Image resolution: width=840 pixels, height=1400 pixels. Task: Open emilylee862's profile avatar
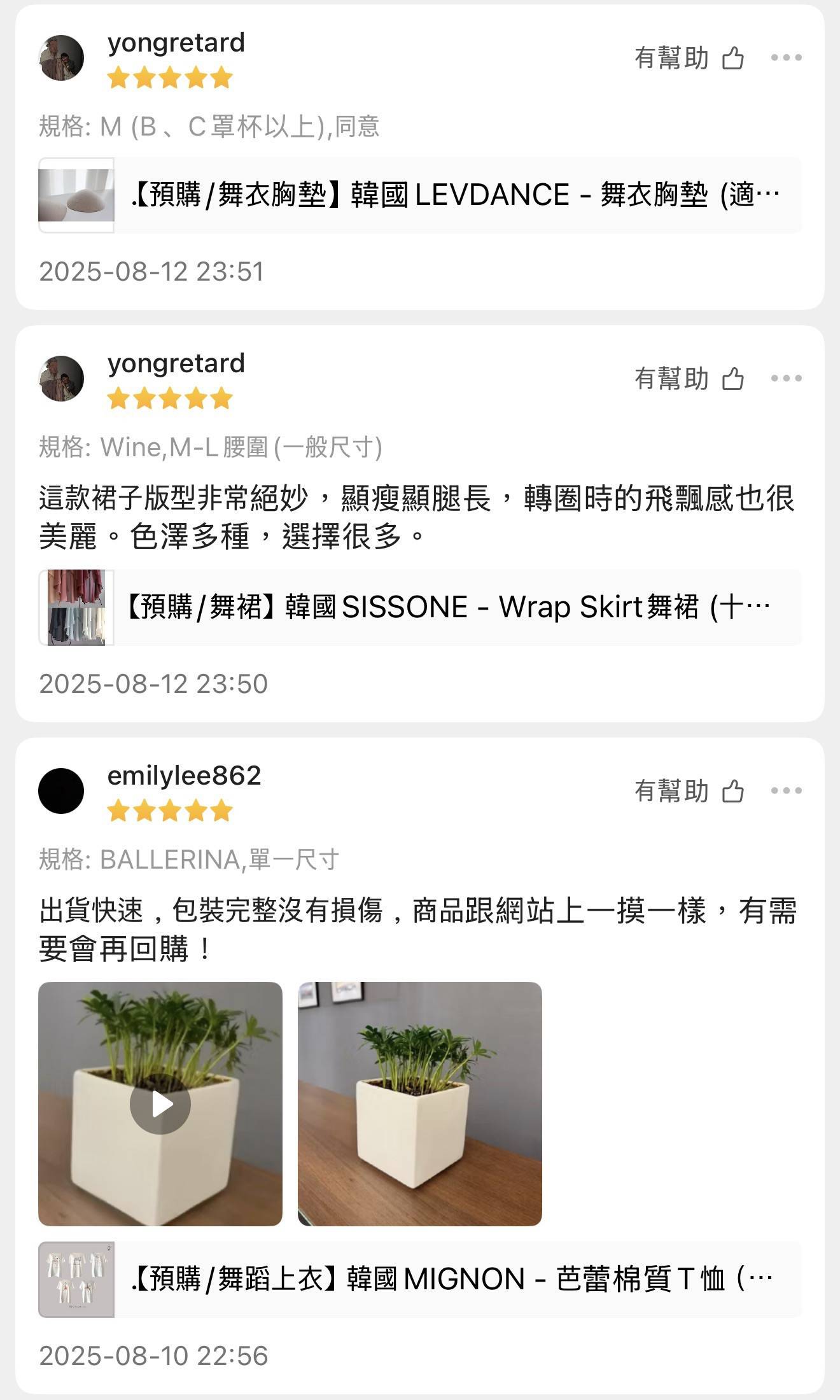61,791
